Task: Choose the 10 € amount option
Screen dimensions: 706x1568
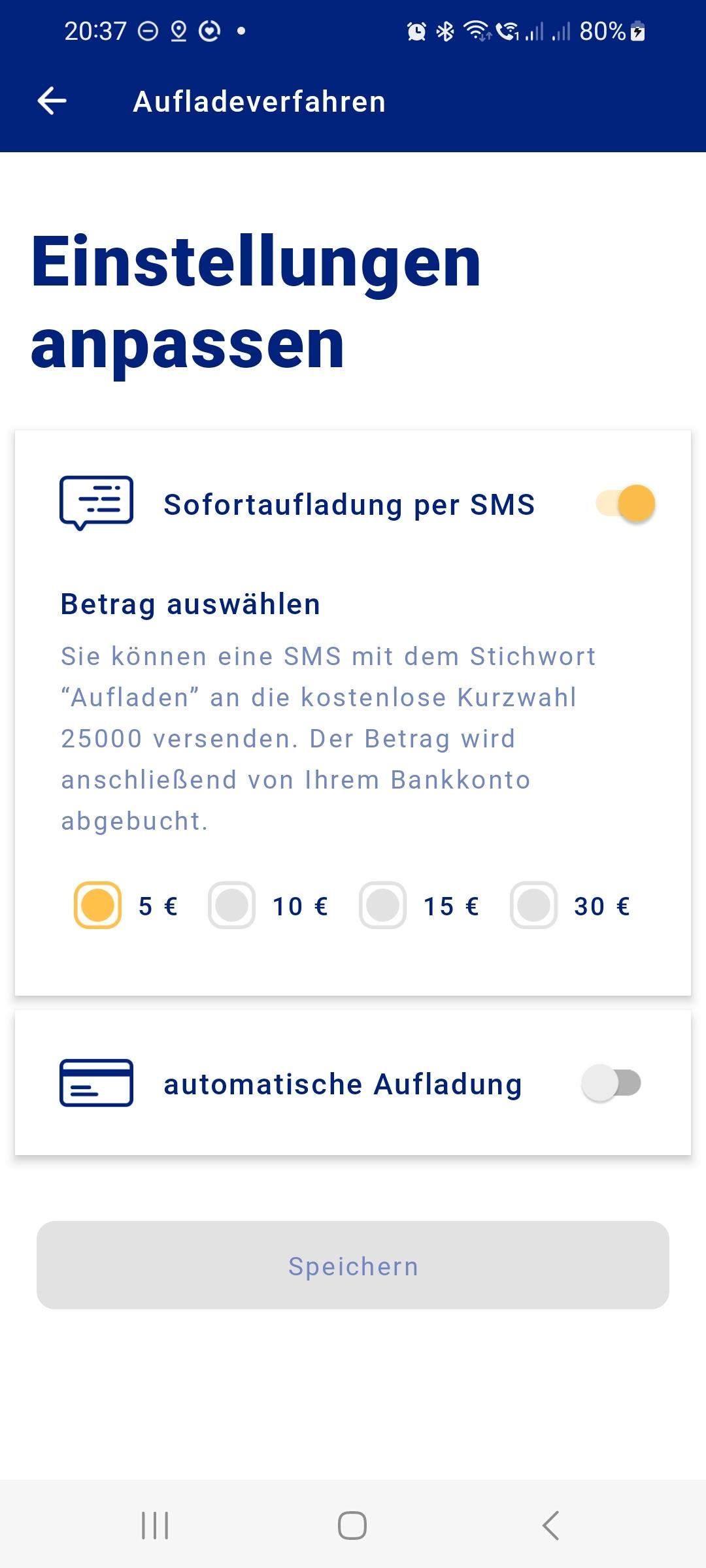Action: tap(231, 906)
